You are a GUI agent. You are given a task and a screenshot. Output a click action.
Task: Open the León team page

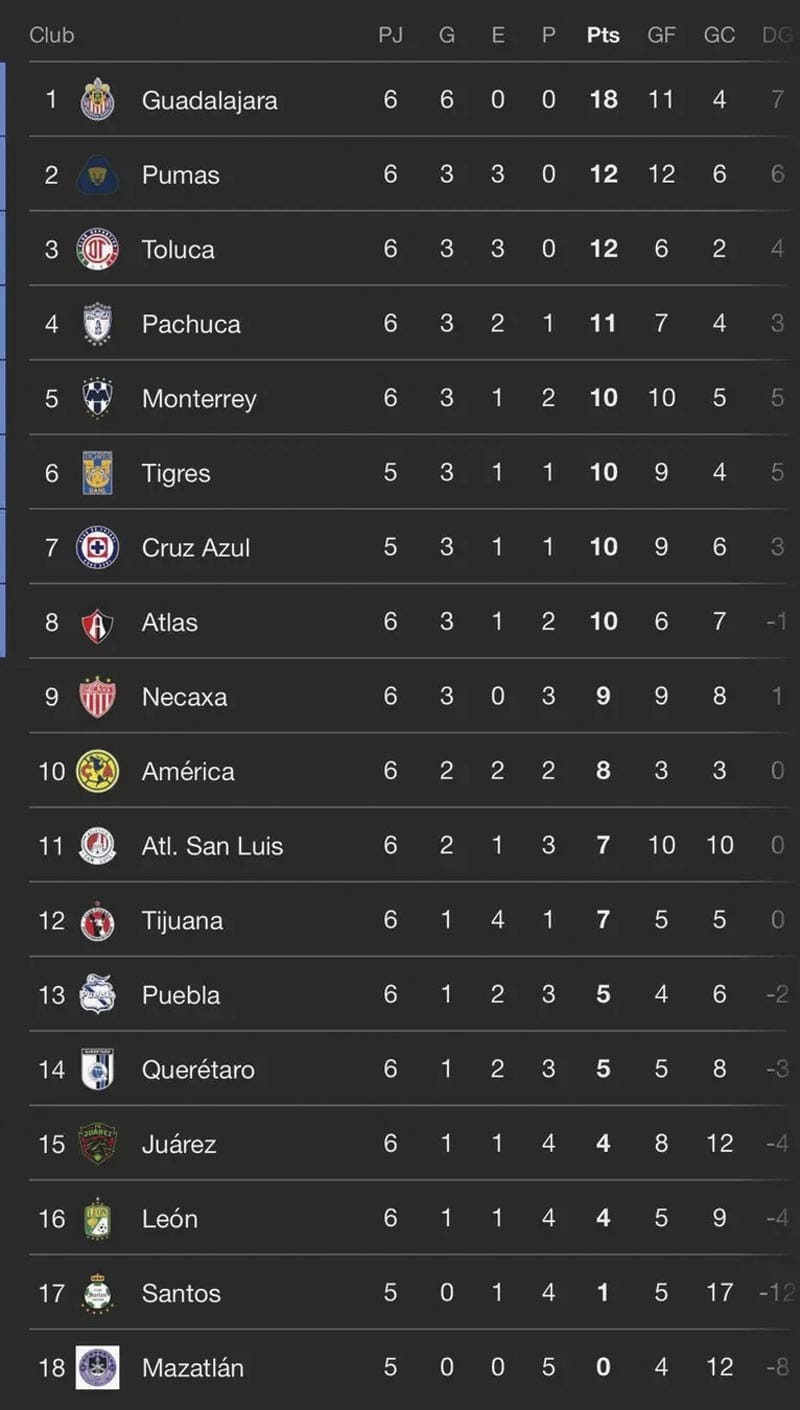click(x=170, y=1218)
